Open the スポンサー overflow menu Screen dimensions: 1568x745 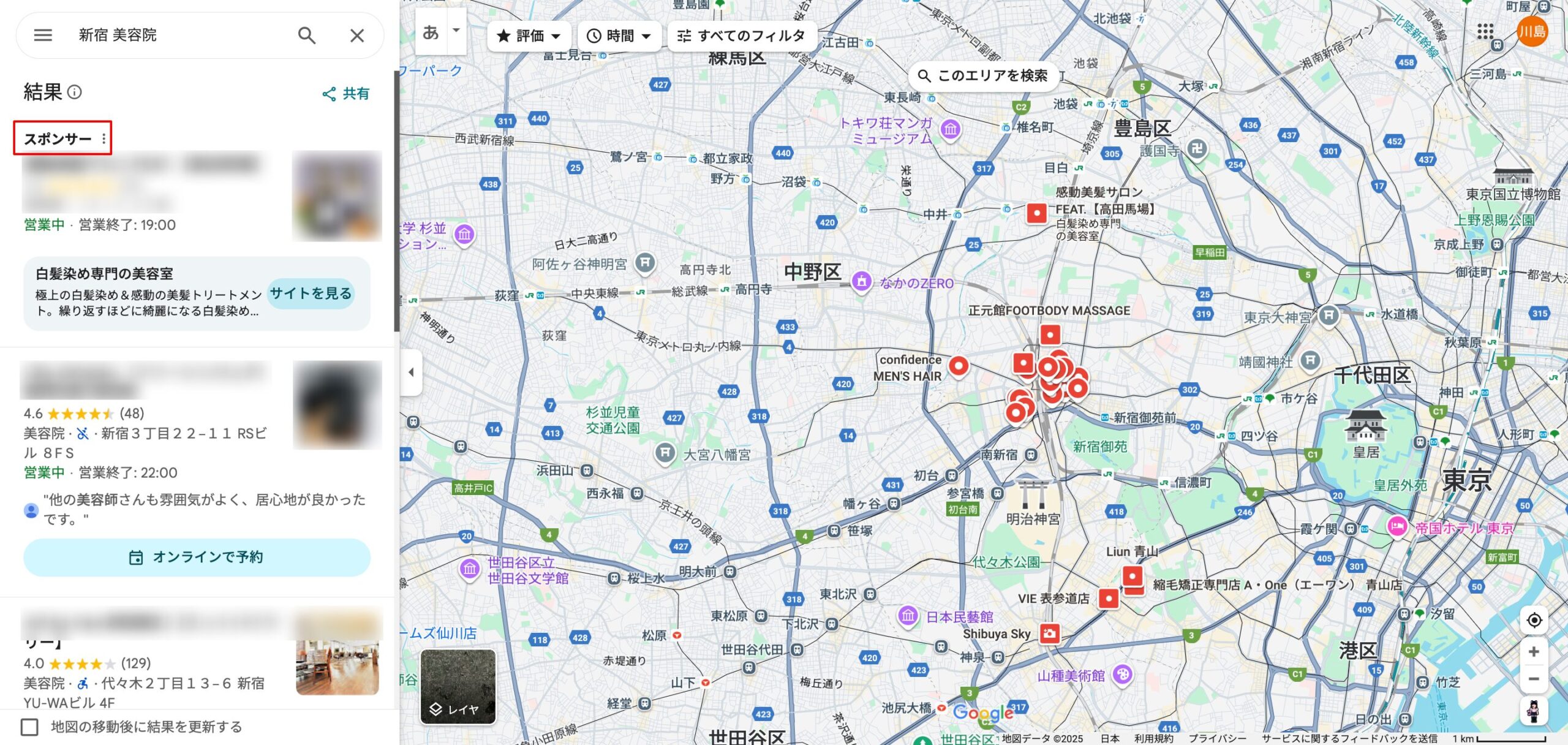(104, 139)
